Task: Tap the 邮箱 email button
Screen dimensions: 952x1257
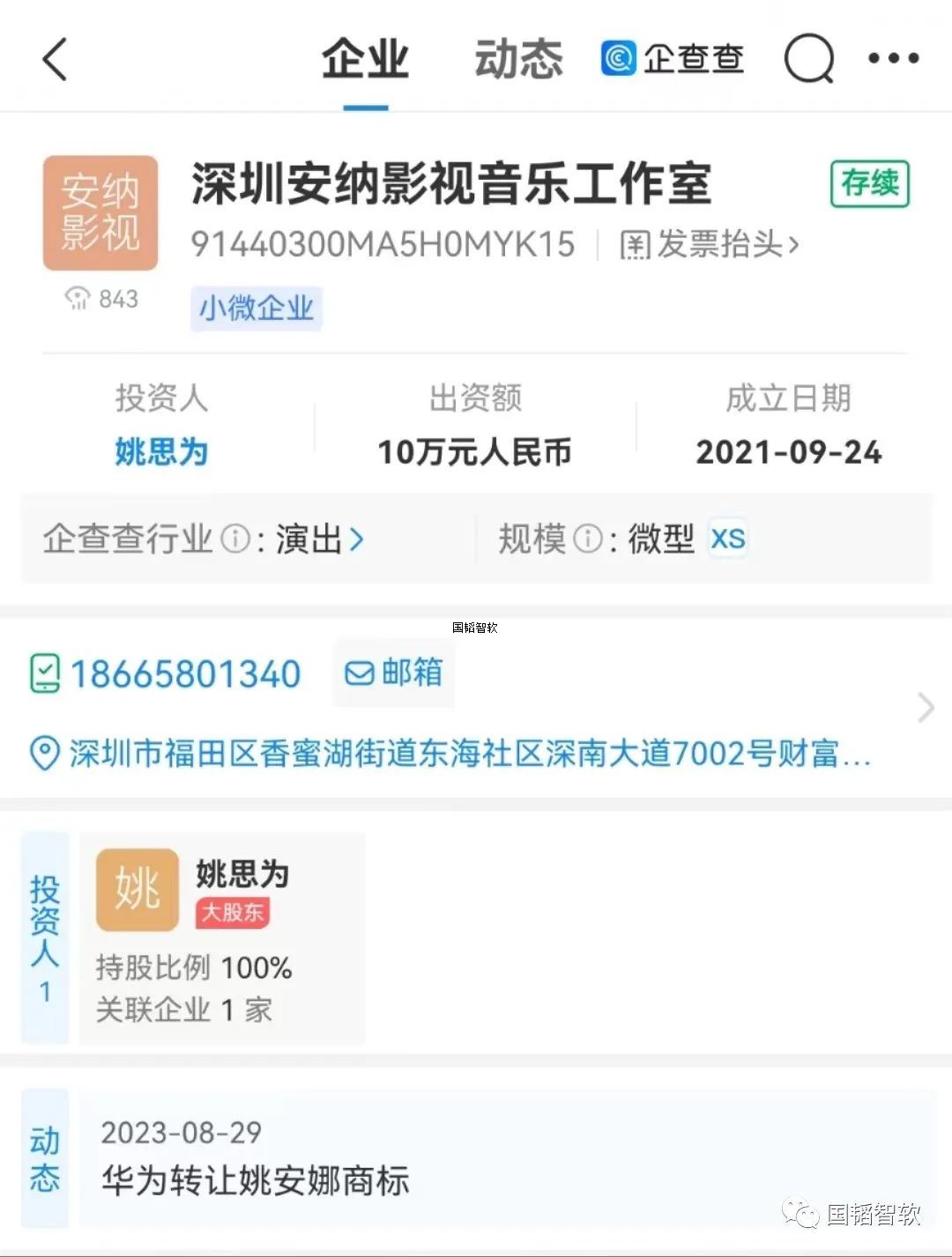Action: tap(394, 673)
